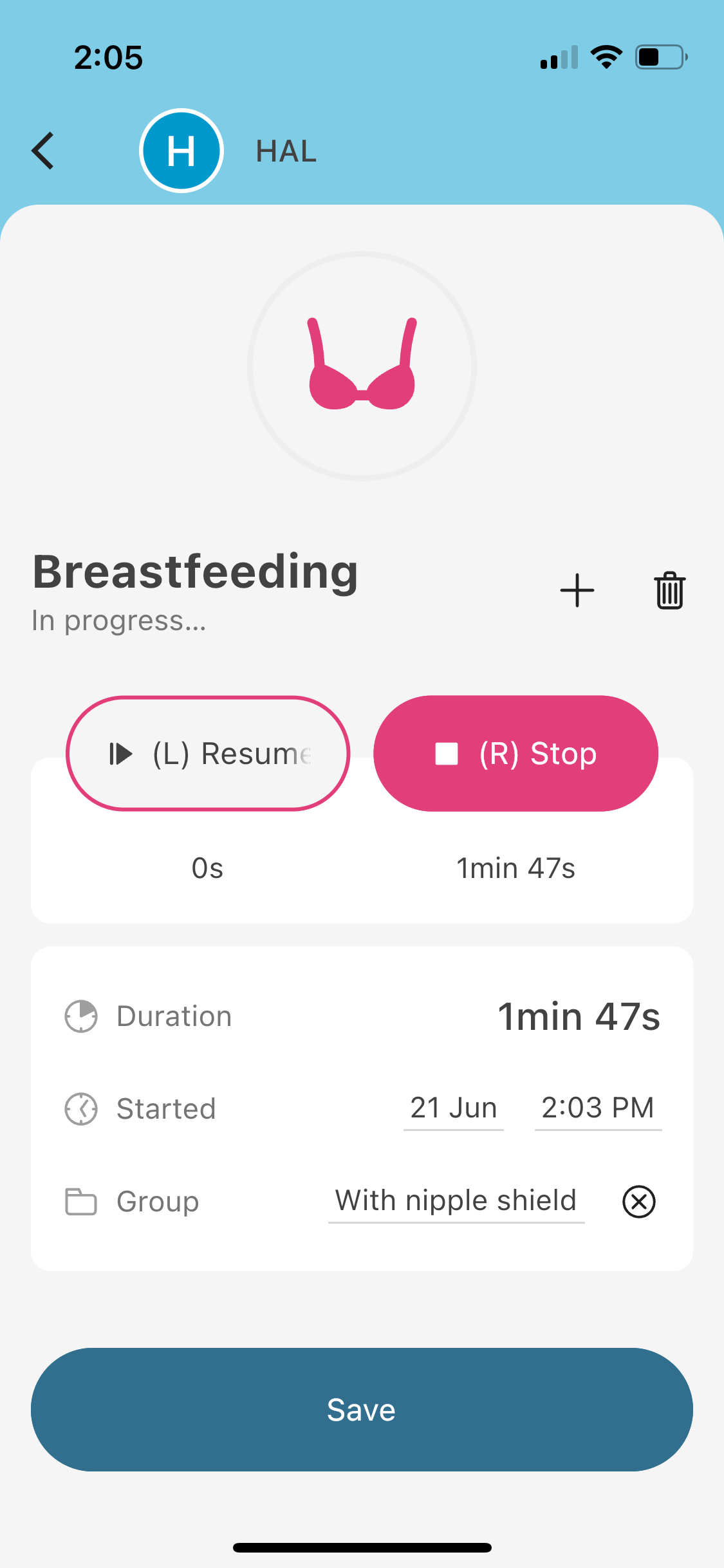Edit the 1min 47s duration
724x1568 pixels.
pyautogui.click(x=579, y=1016)
